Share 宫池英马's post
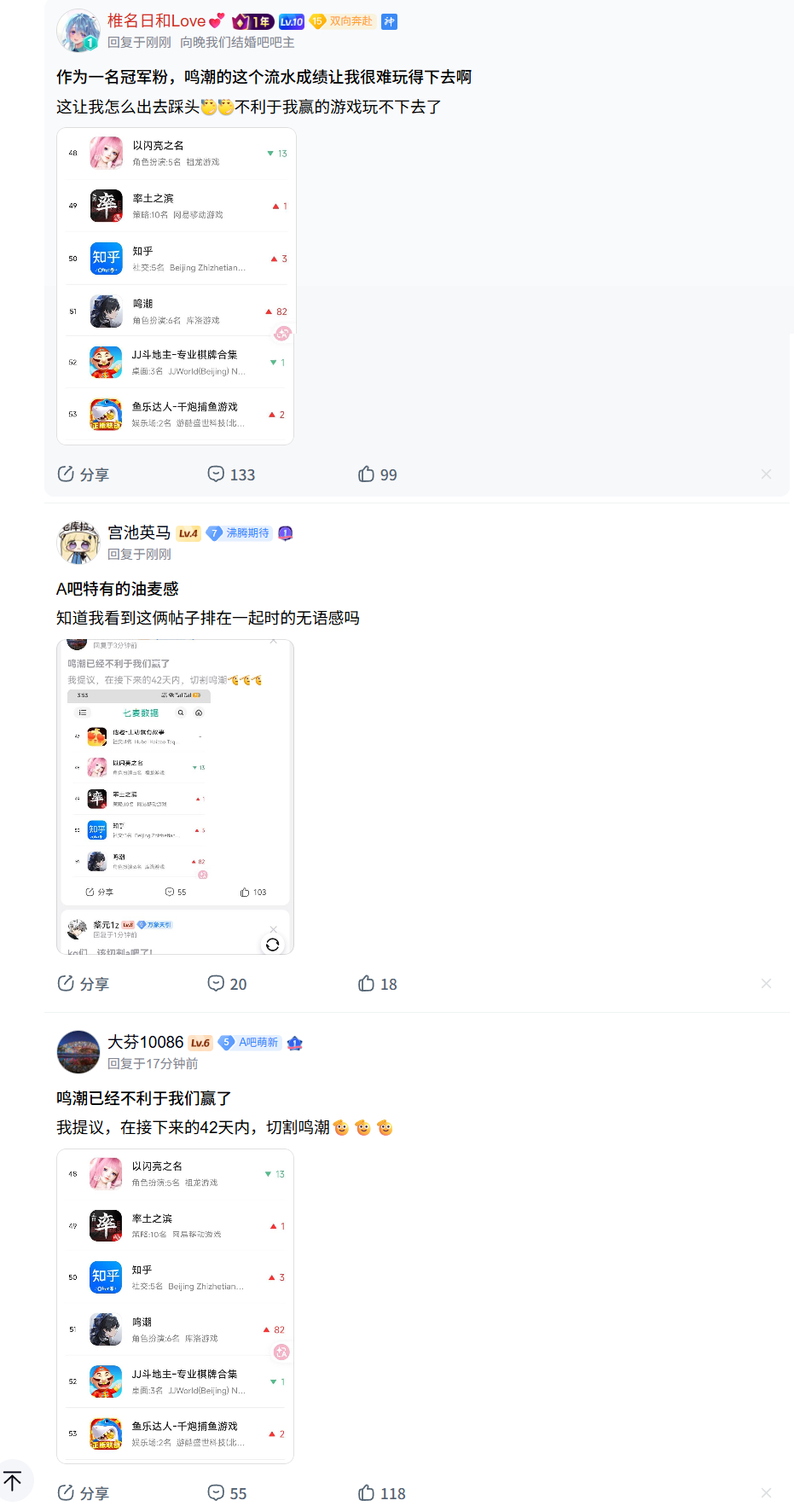Screen dimensions: 794x1512 pos(83,984)
